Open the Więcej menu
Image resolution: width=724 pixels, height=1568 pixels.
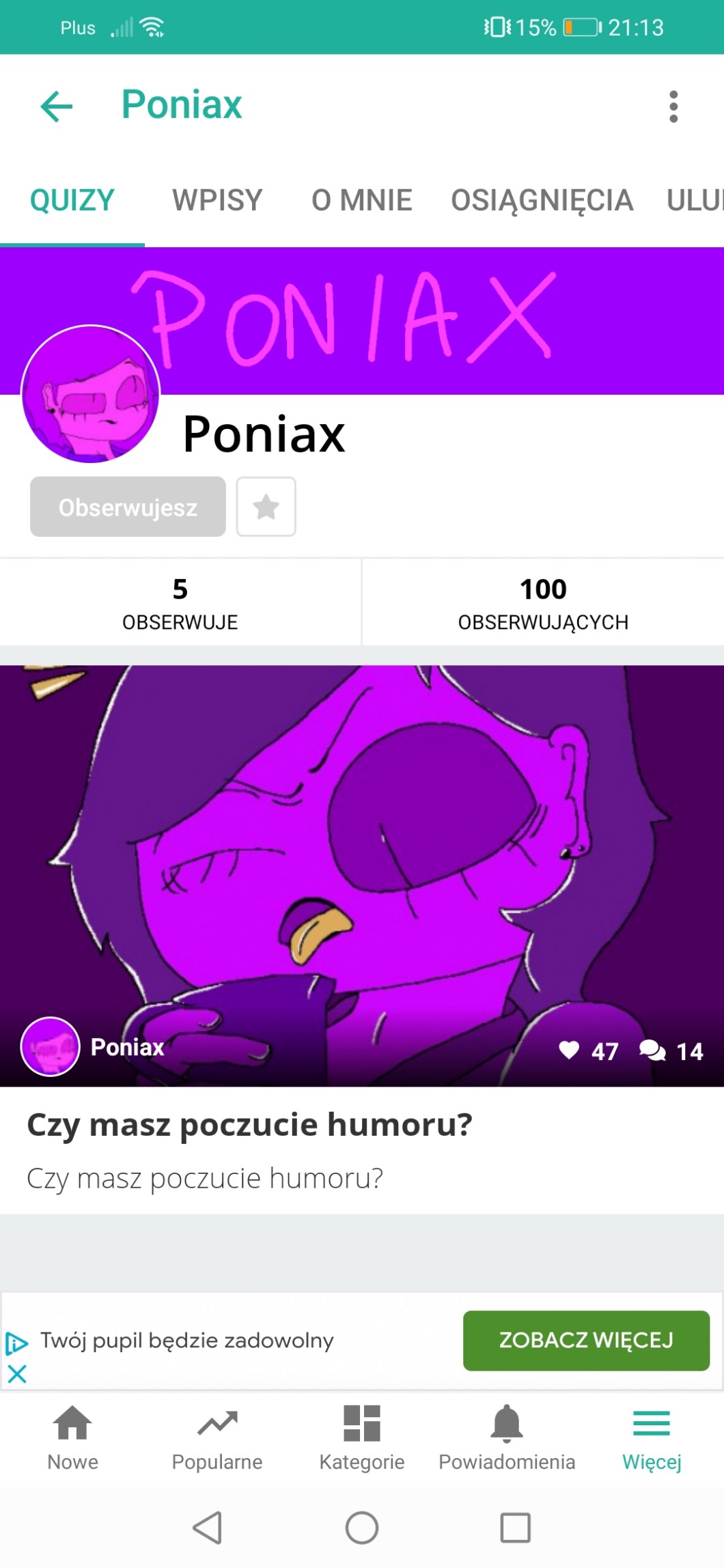point(652,1438)
